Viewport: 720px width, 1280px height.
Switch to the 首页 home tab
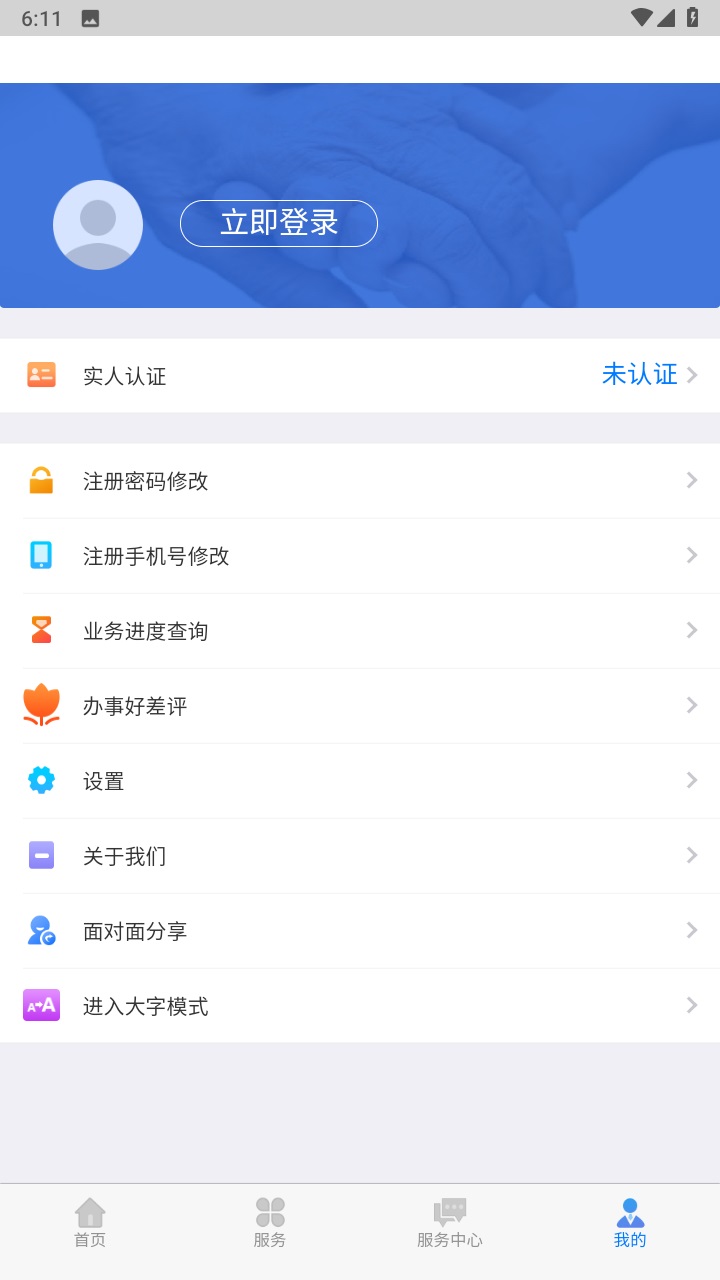(x=90, y=1223)
